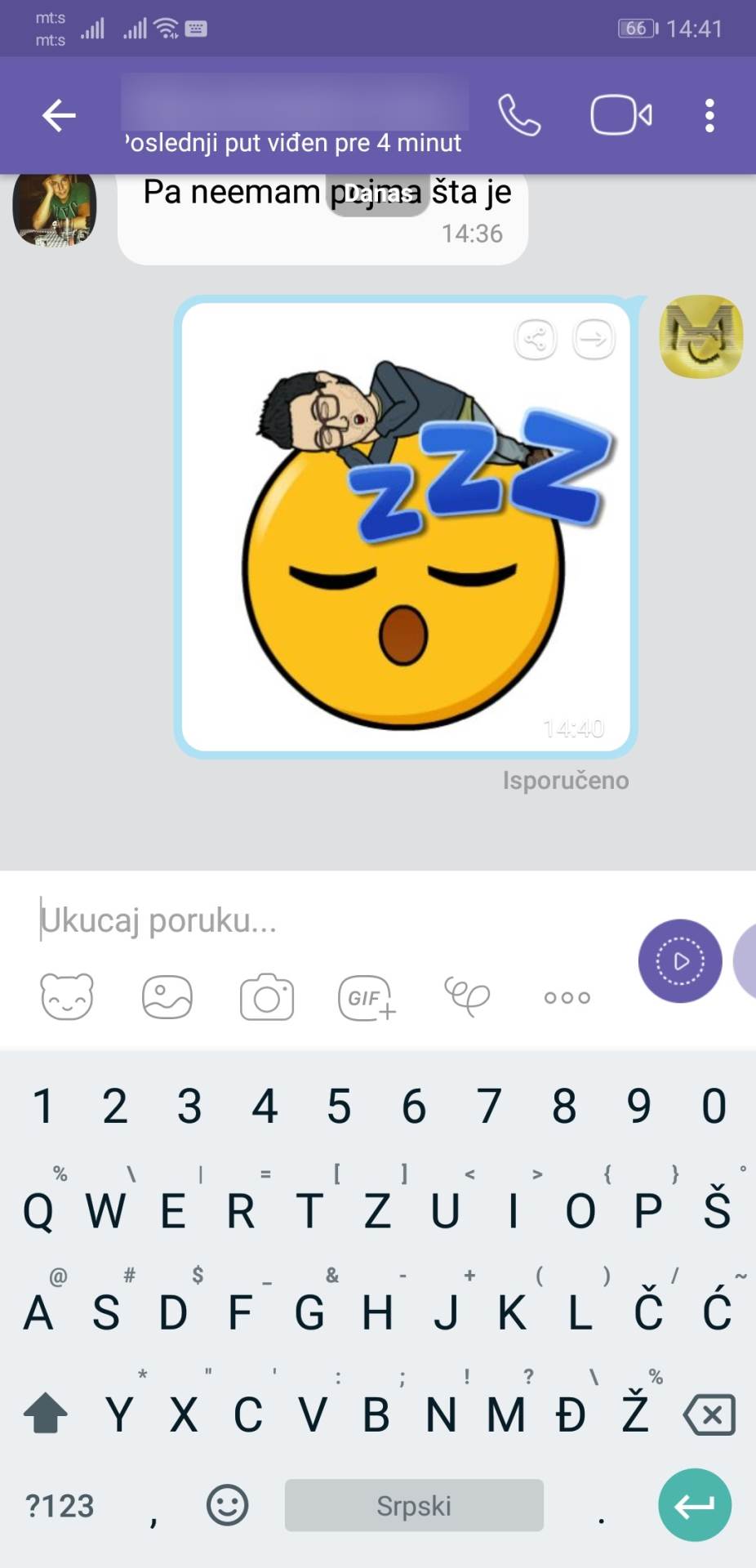Toggle Shift for uppercase letters

[x=45, y=1411]
